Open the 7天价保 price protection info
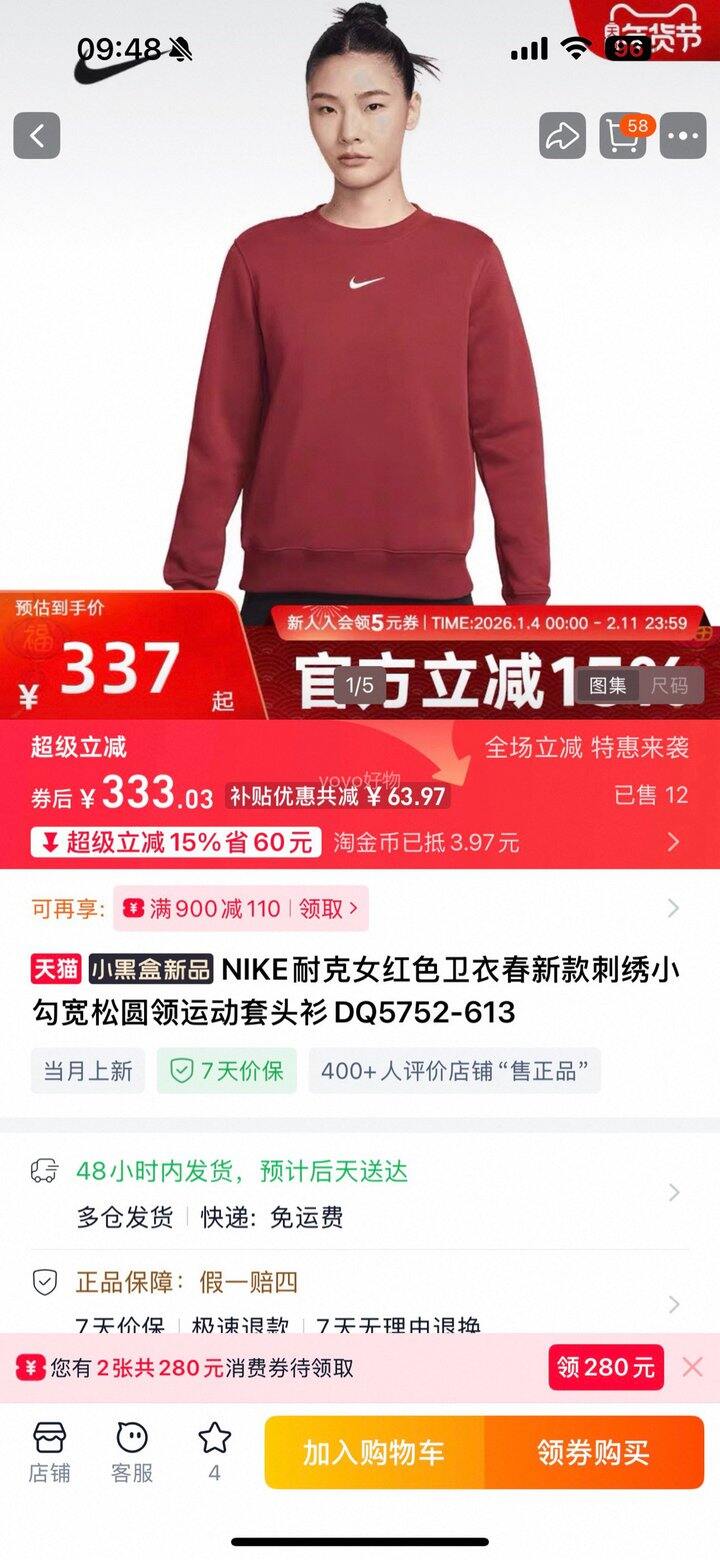This screenshot has height=1560, width=720. 227,1071
